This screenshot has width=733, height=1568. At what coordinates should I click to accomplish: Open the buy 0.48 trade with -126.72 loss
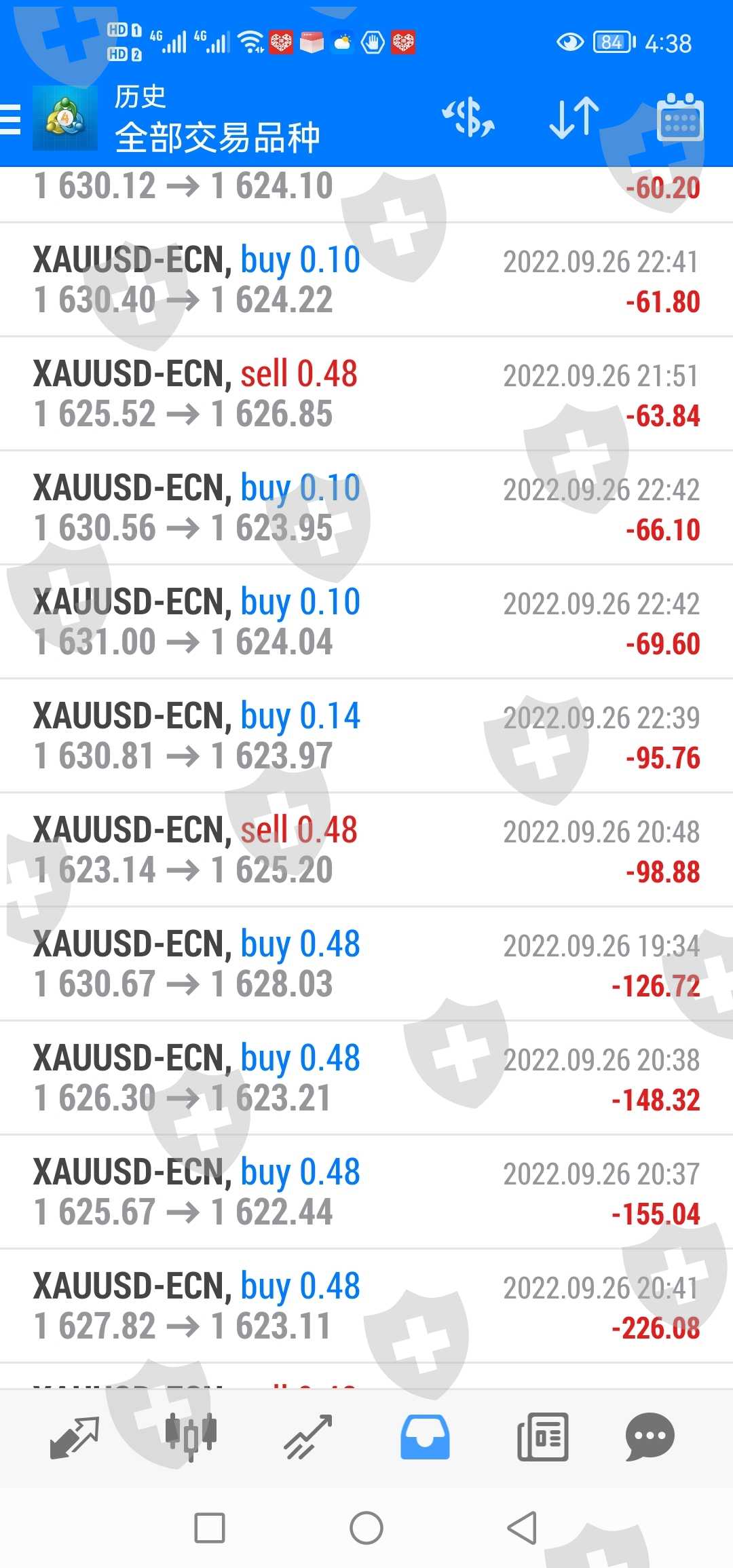[x=366, y=964]
